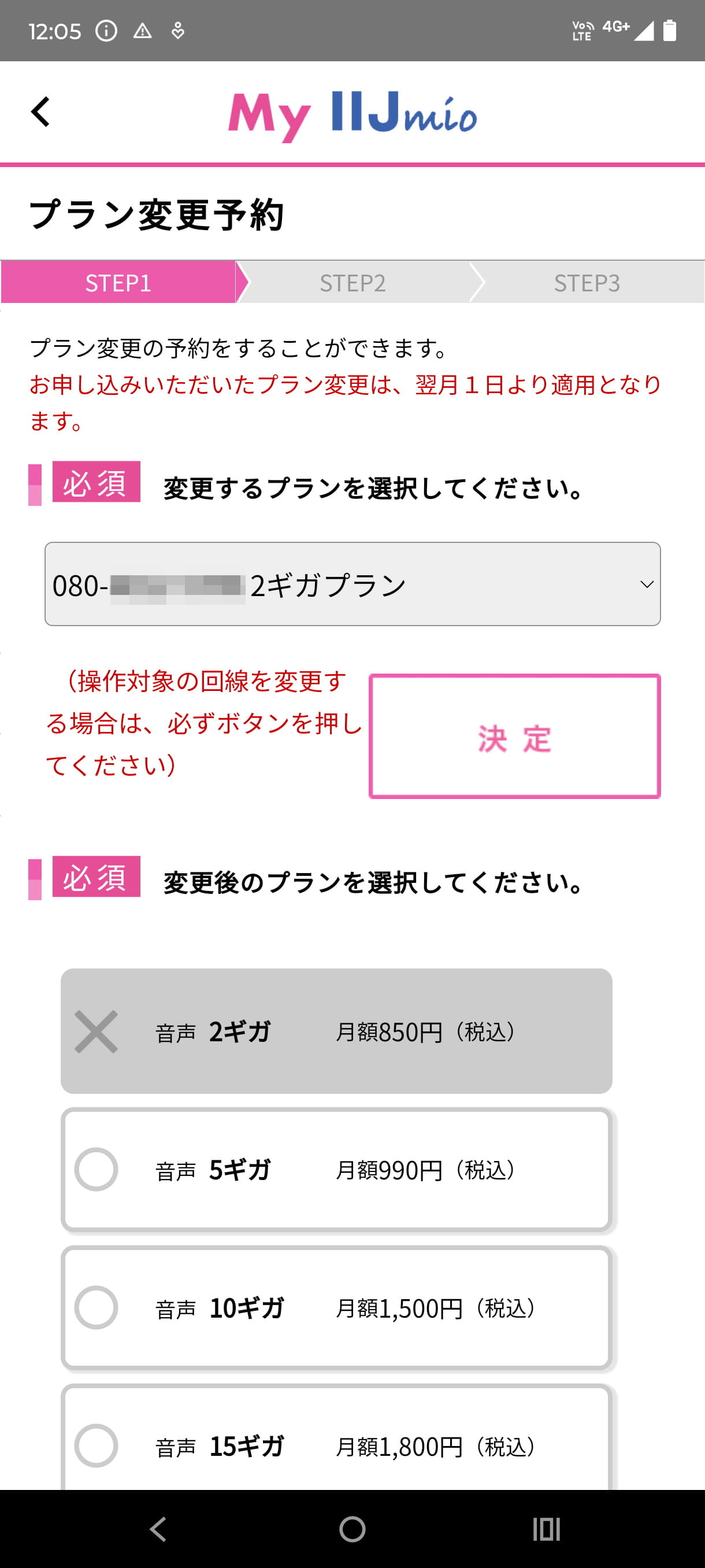Tap the back arrow at top left
This screenshot has height=1568, width=705.
point(40,113)
